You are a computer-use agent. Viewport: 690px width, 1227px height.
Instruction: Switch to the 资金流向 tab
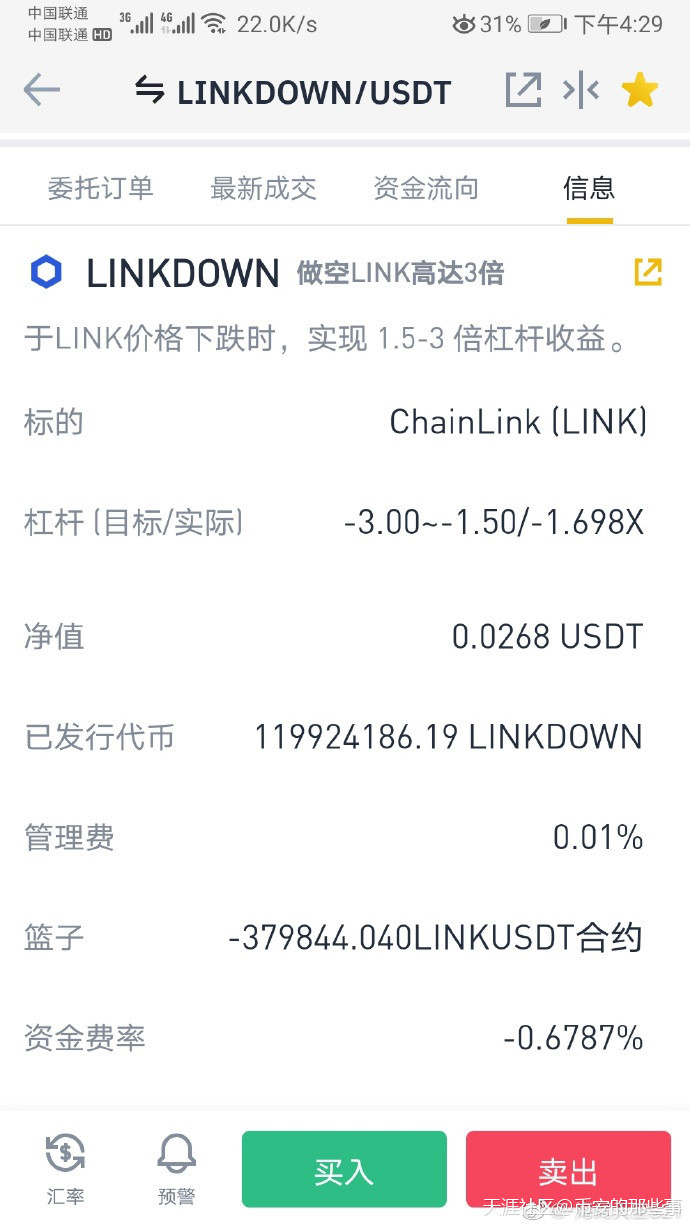point(426,188)
